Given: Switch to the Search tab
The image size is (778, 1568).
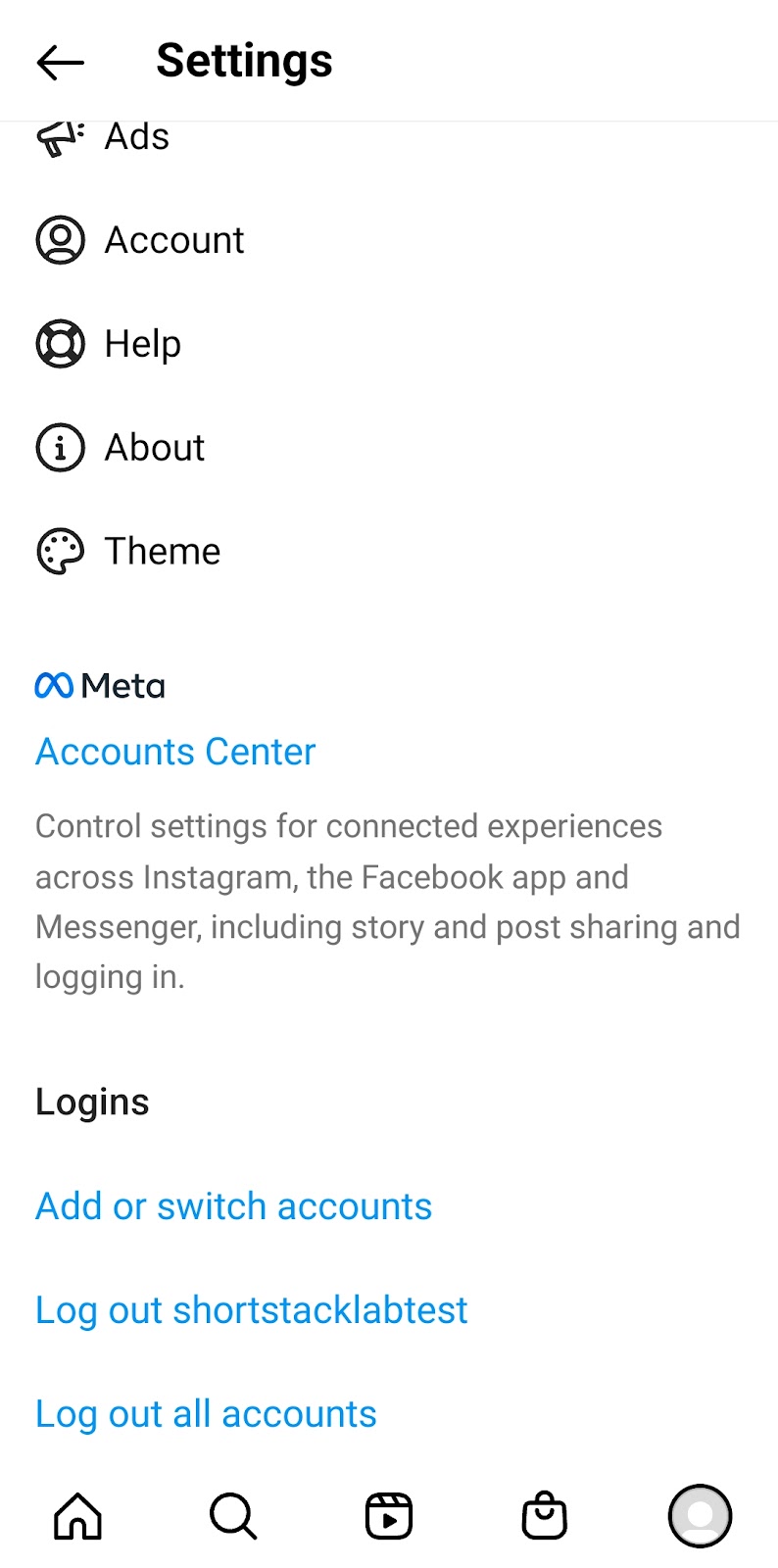Looking at the screenshot, I should point(233,1516).
